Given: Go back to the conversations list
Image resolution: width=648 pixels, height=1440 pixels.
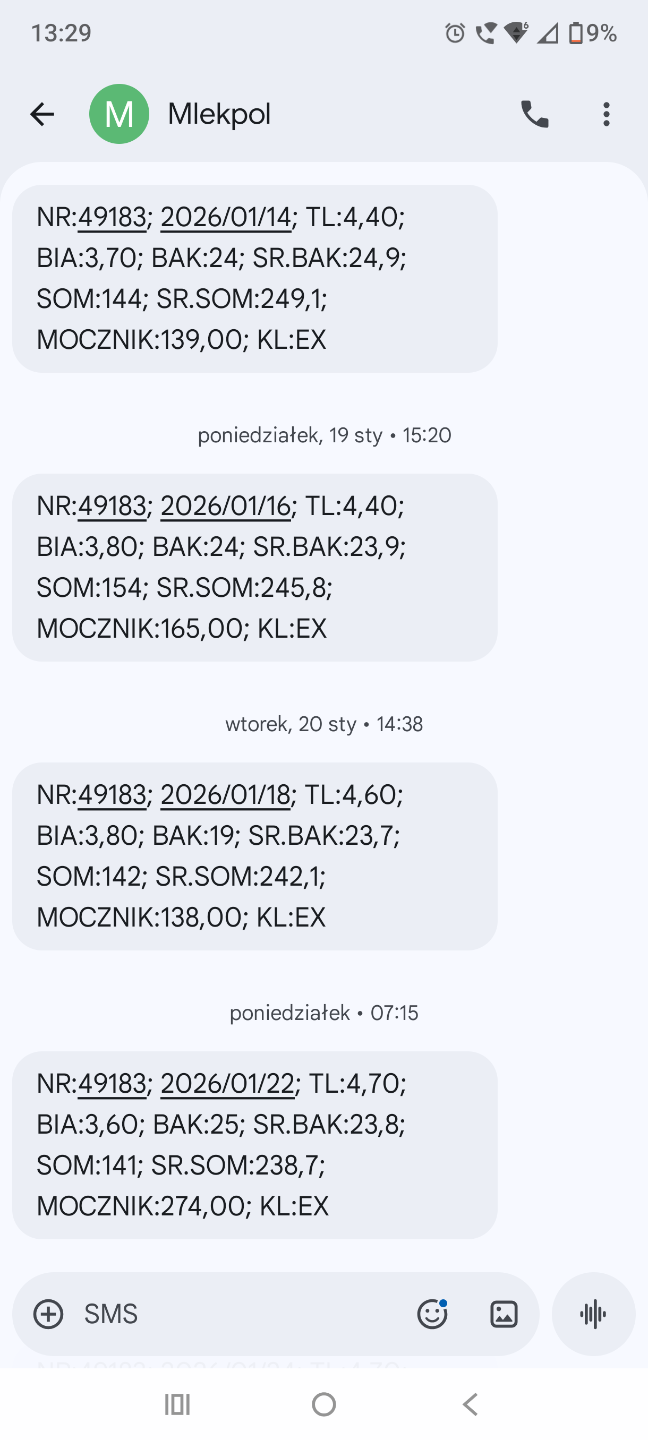Looking at the screenshot, I should pos(42,115).
